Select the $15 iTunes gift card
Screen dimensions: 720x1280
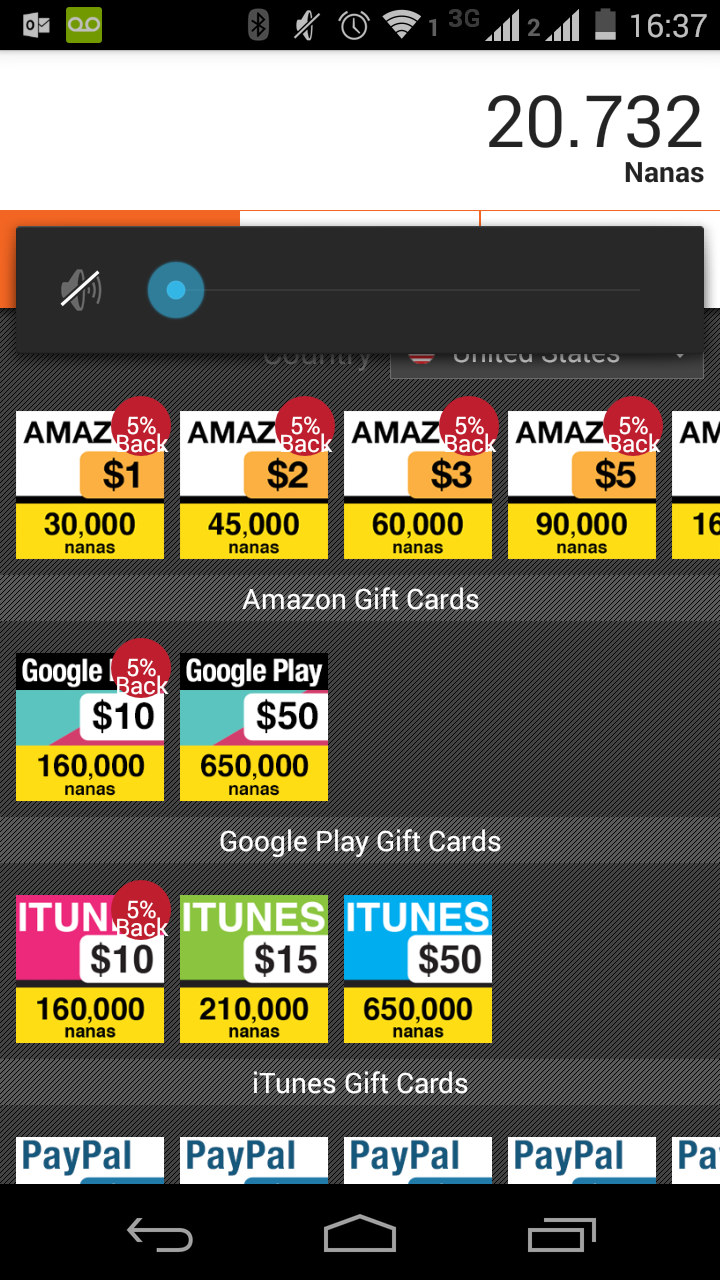(x=254, y=969)
